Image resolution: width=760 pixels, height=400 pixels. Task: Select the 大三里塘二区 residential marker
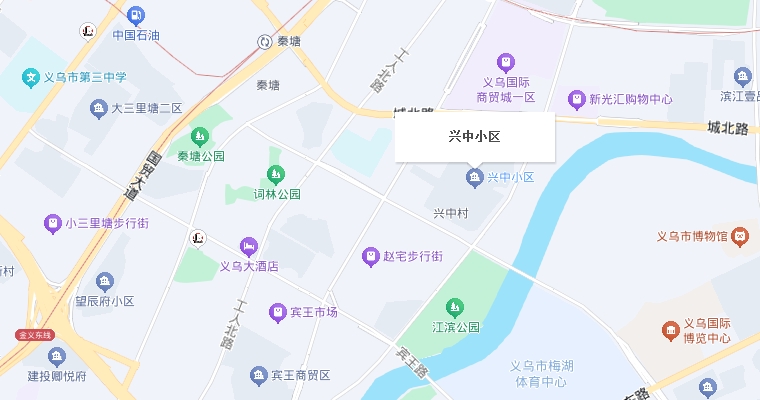pyautogui.click(x=99, y=108)
